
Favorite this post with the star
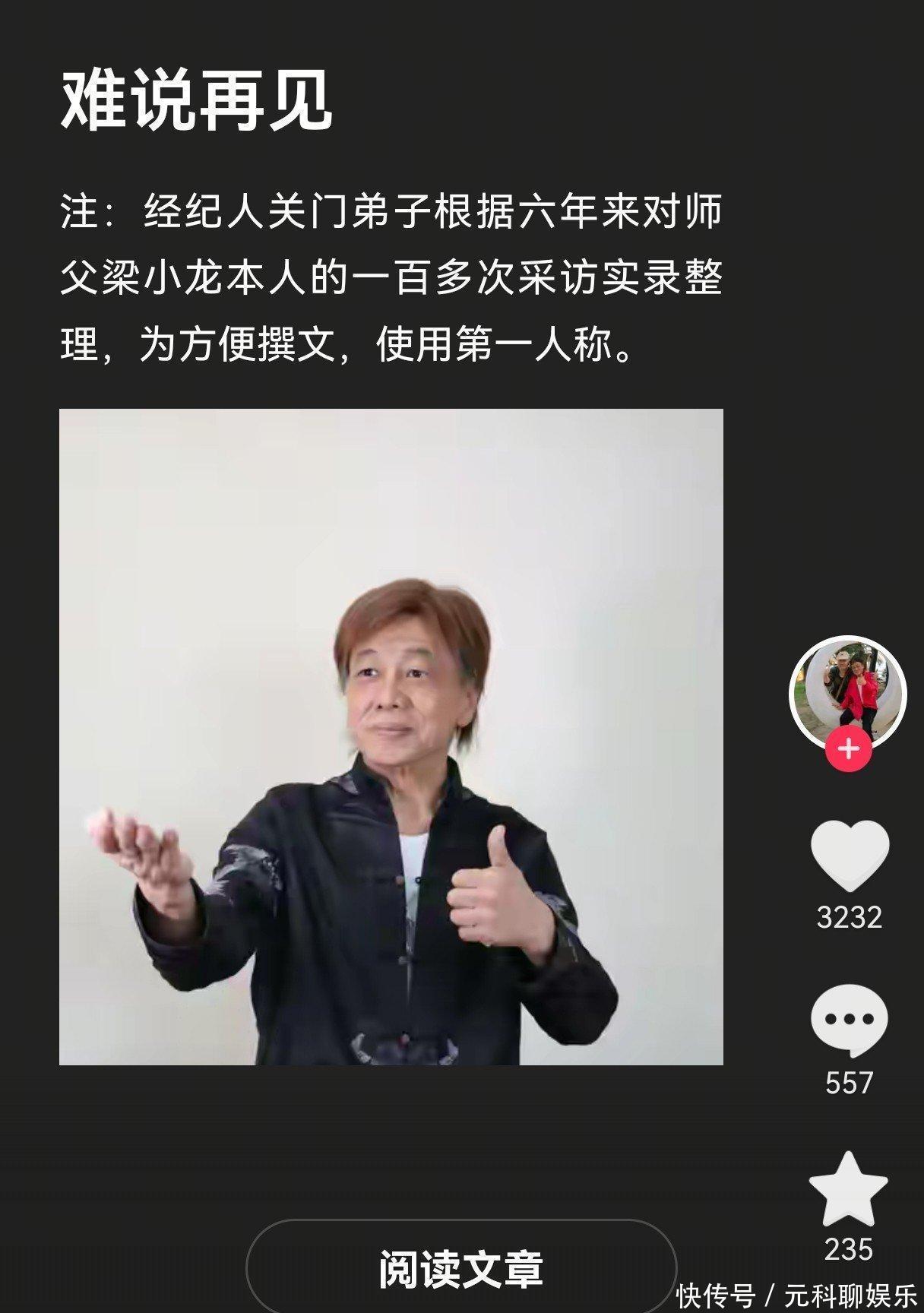[848, 1189]
